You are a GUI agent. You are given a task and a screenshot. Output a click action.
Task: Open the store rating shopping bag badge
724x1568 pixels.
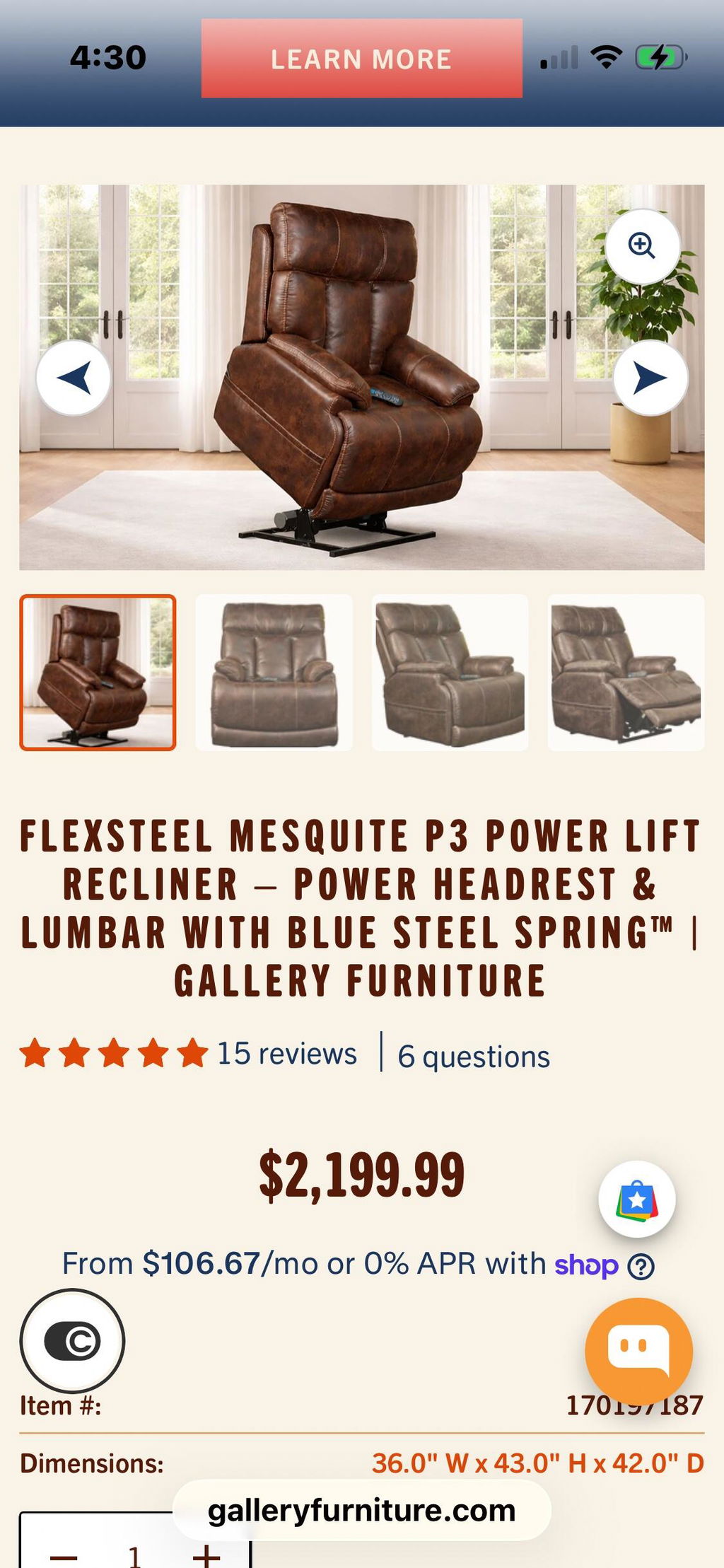click(637, 1200)
